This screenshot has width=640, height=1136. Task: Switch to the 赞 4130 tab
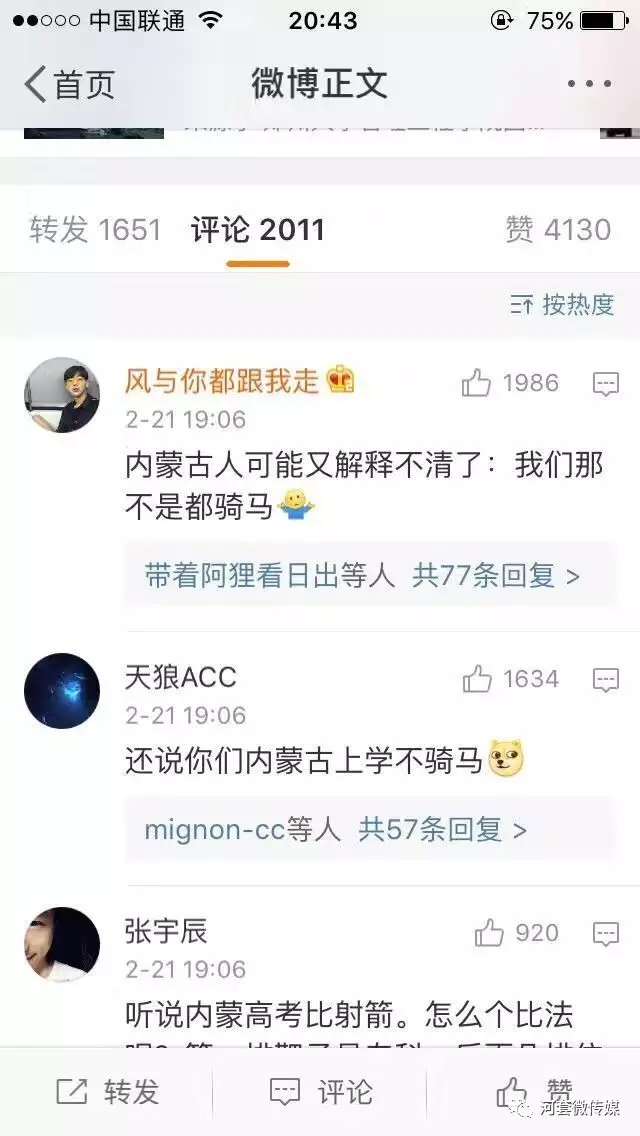557,230
